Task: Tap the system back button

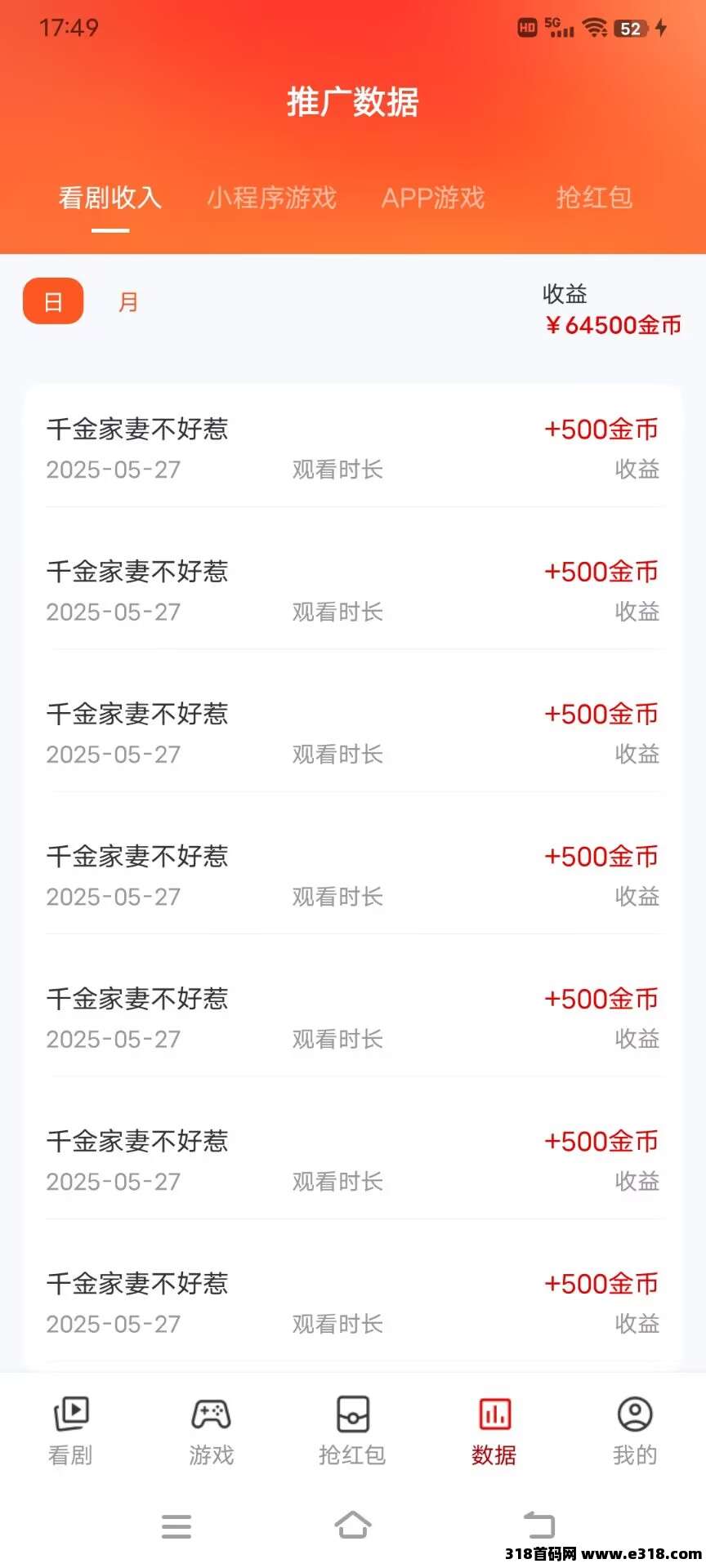Action: coord(538,1525)
